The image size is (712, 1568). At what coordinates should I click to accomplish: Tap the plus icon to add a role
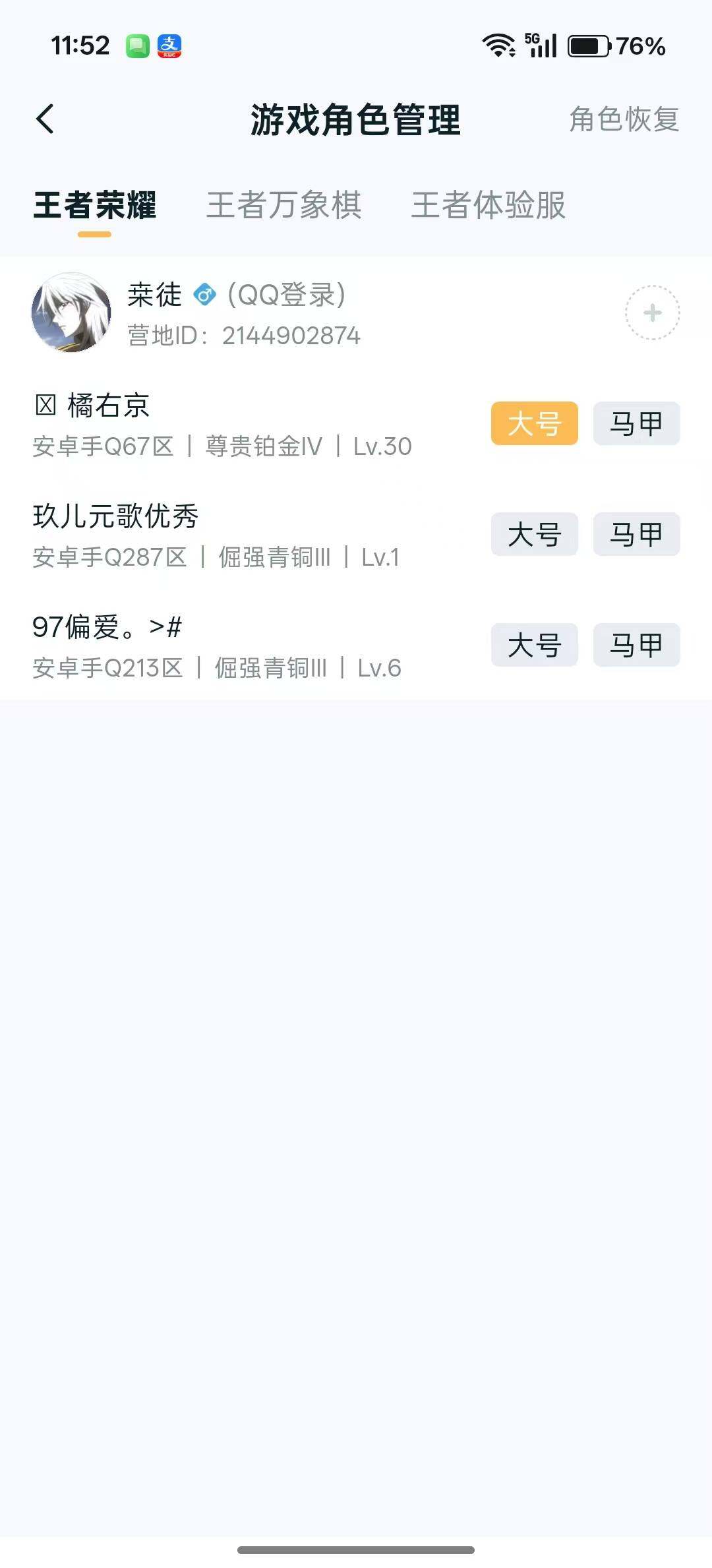click(x=651, y=313)
